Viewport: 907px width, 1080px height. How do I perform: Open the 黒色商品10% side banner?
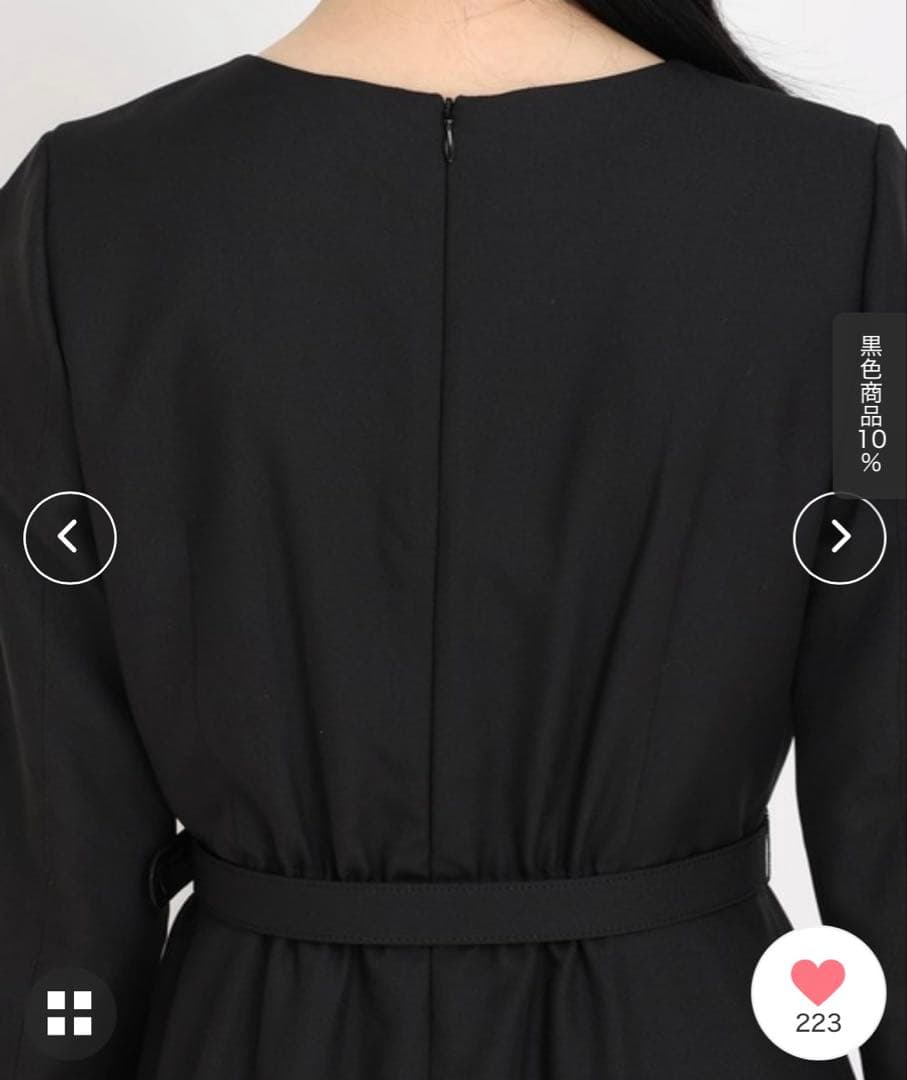(870, 405)
